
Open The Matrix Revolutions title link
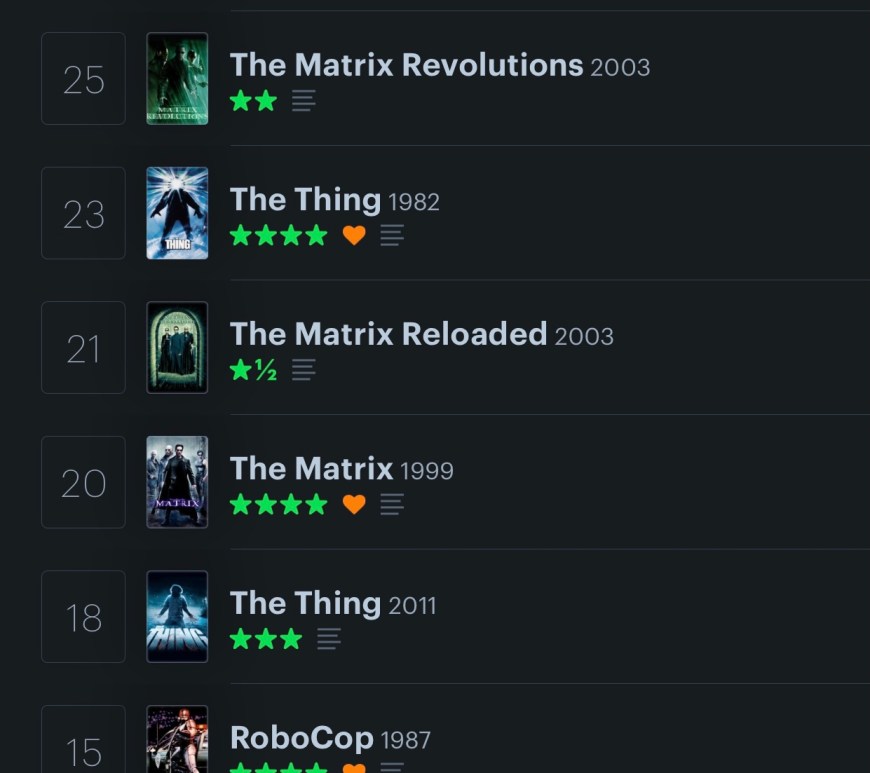coord(406,65)
